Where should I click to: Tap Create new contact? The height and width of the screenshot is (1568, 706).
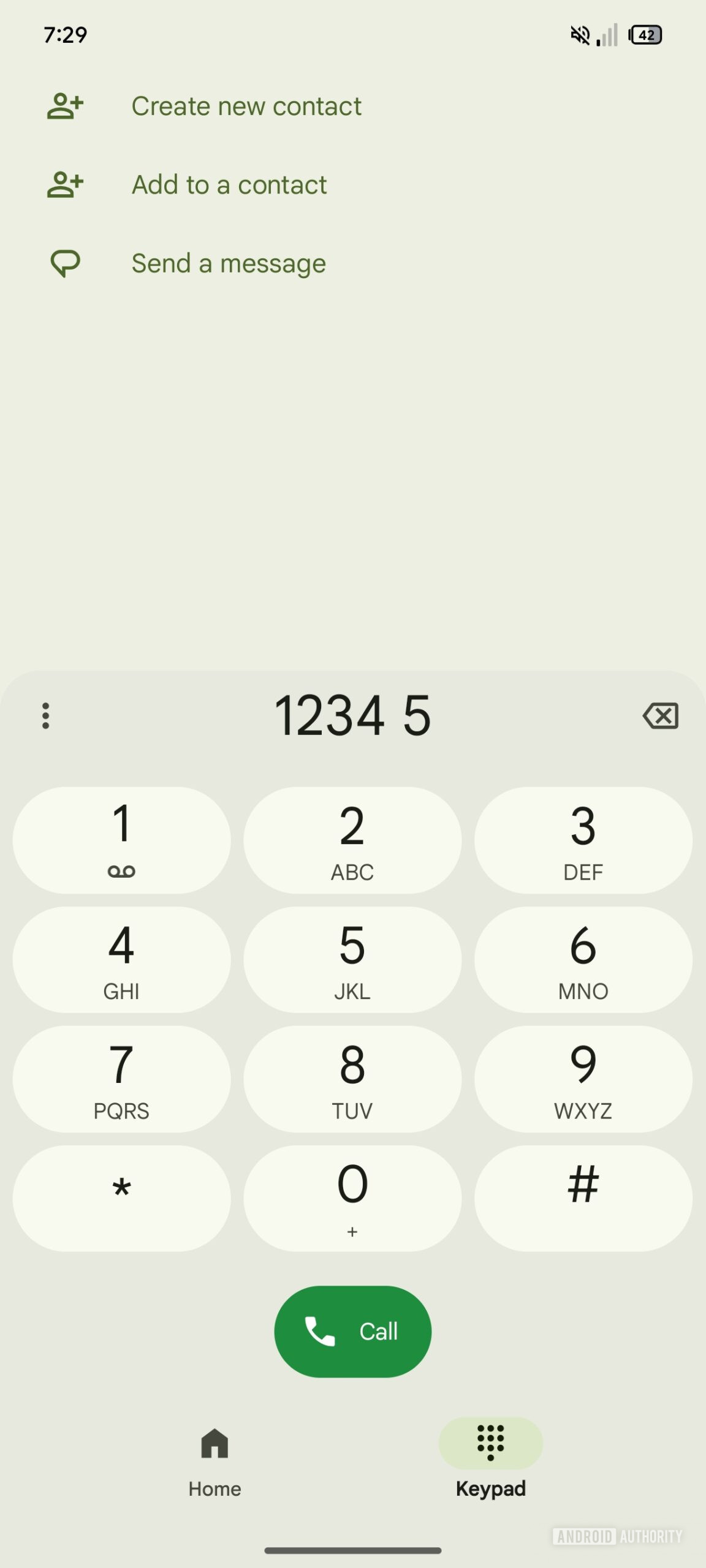click(246, 107)
